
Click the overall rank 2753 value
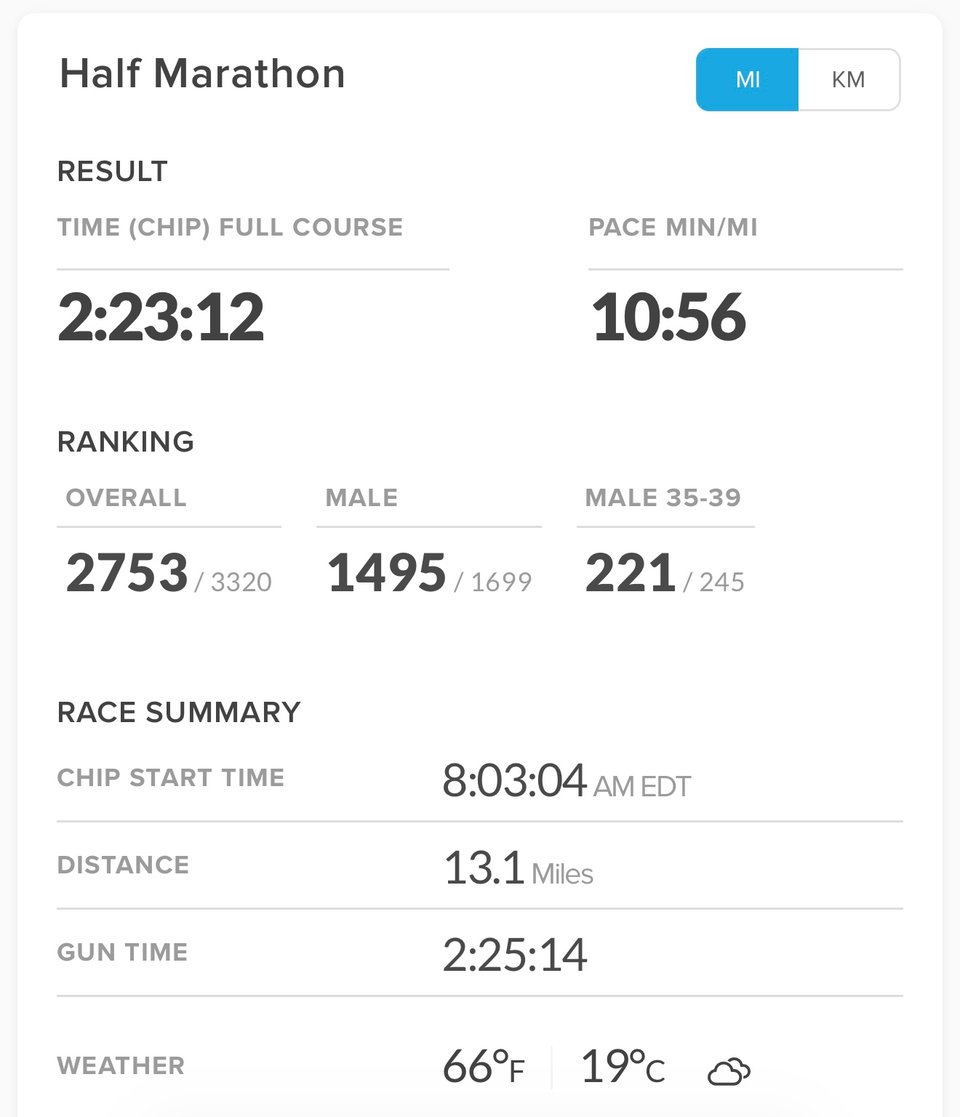coord(126,570)
